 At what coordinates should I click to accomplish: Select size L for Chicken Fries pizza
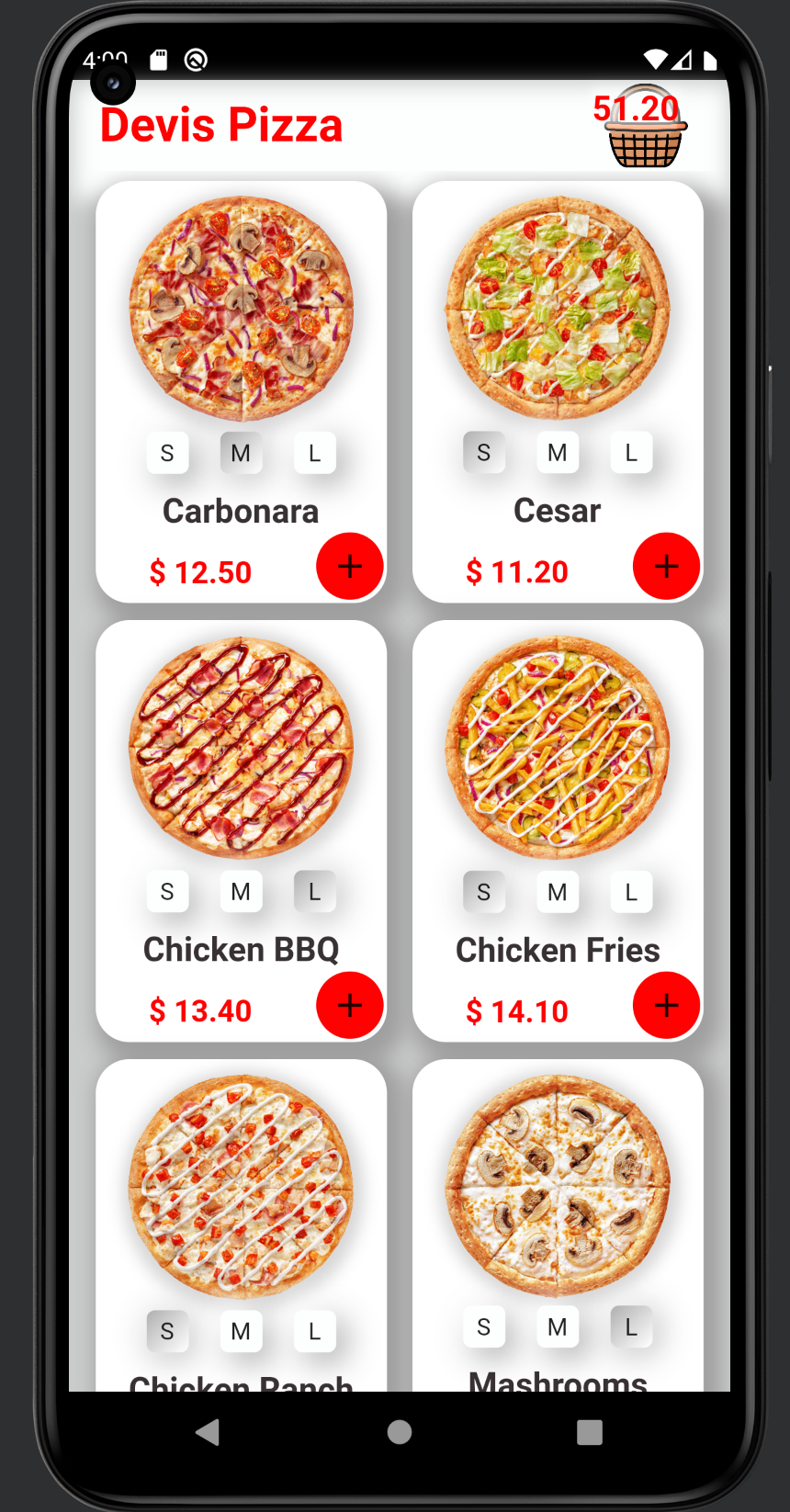(631, 891)
